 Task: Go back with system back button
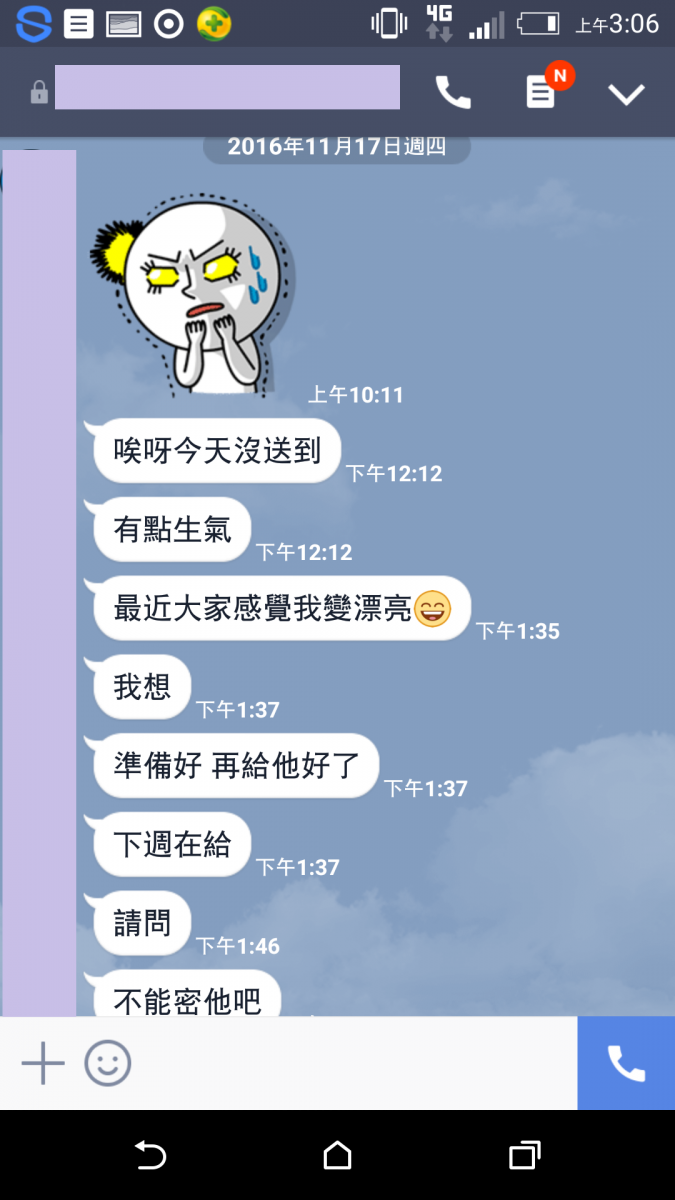click(x=150, y=1156)
